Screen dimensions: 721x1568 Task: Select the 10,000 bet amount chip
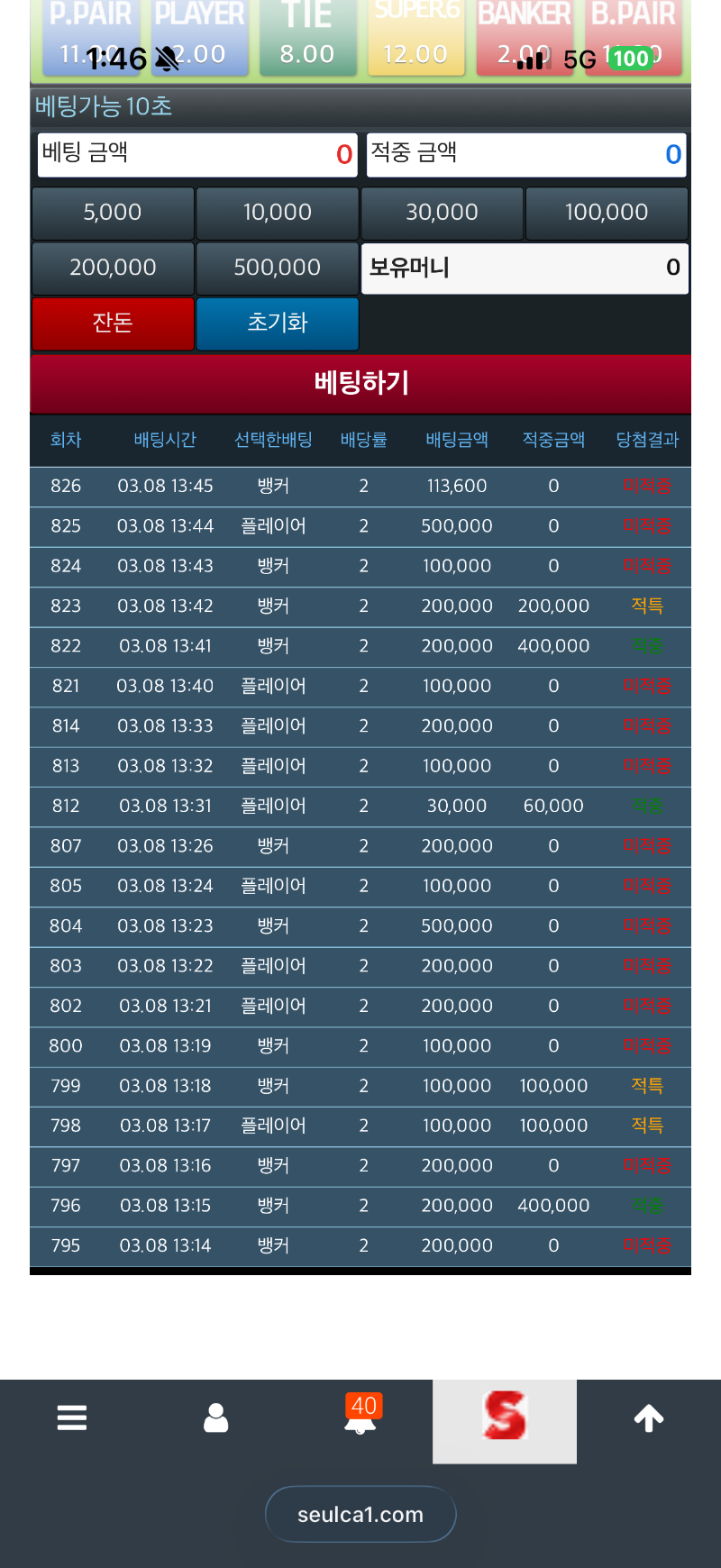(x=277, y=213)
